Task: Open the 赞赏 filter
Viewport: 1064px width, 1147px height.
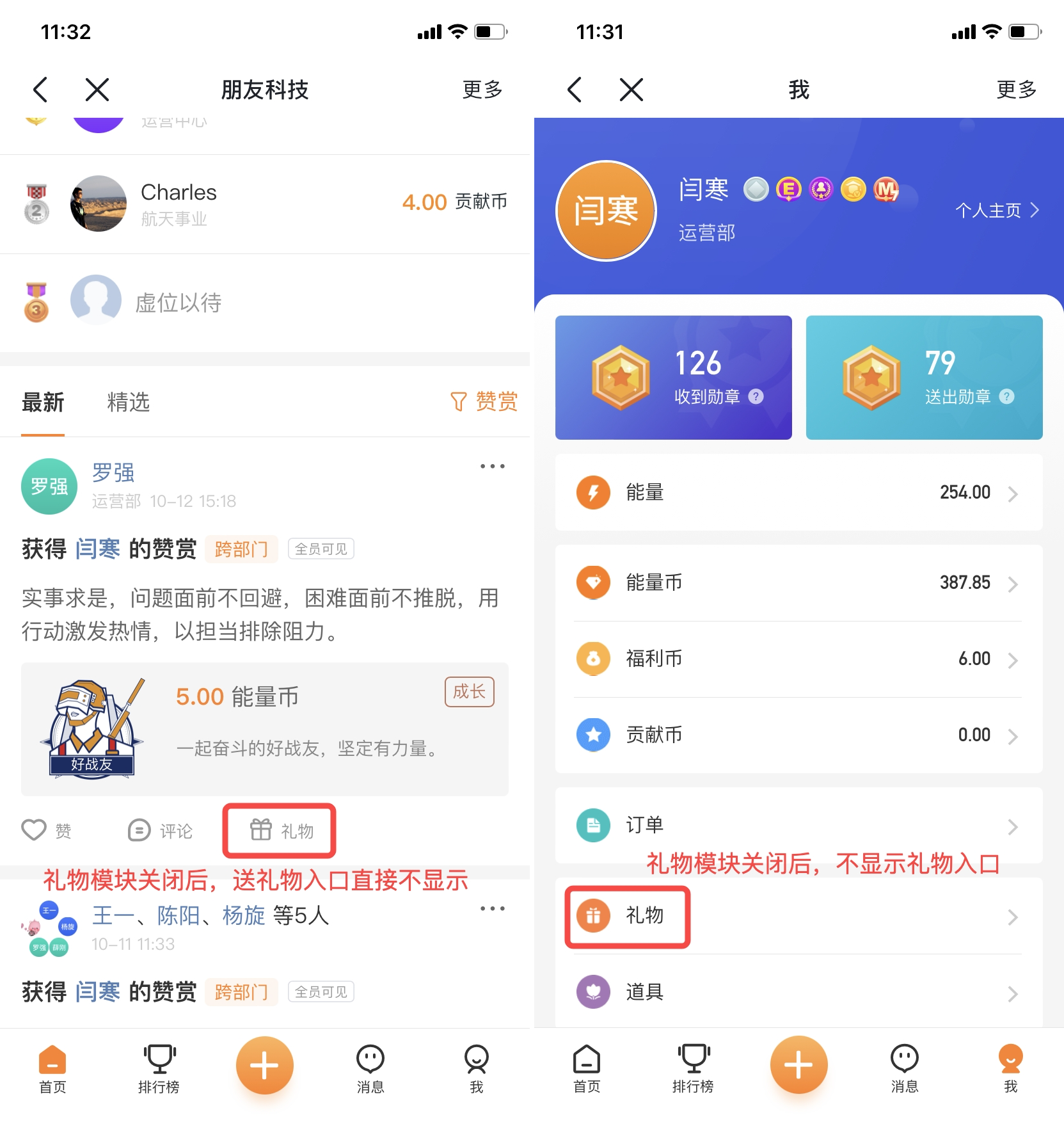Action: (484, 402)
